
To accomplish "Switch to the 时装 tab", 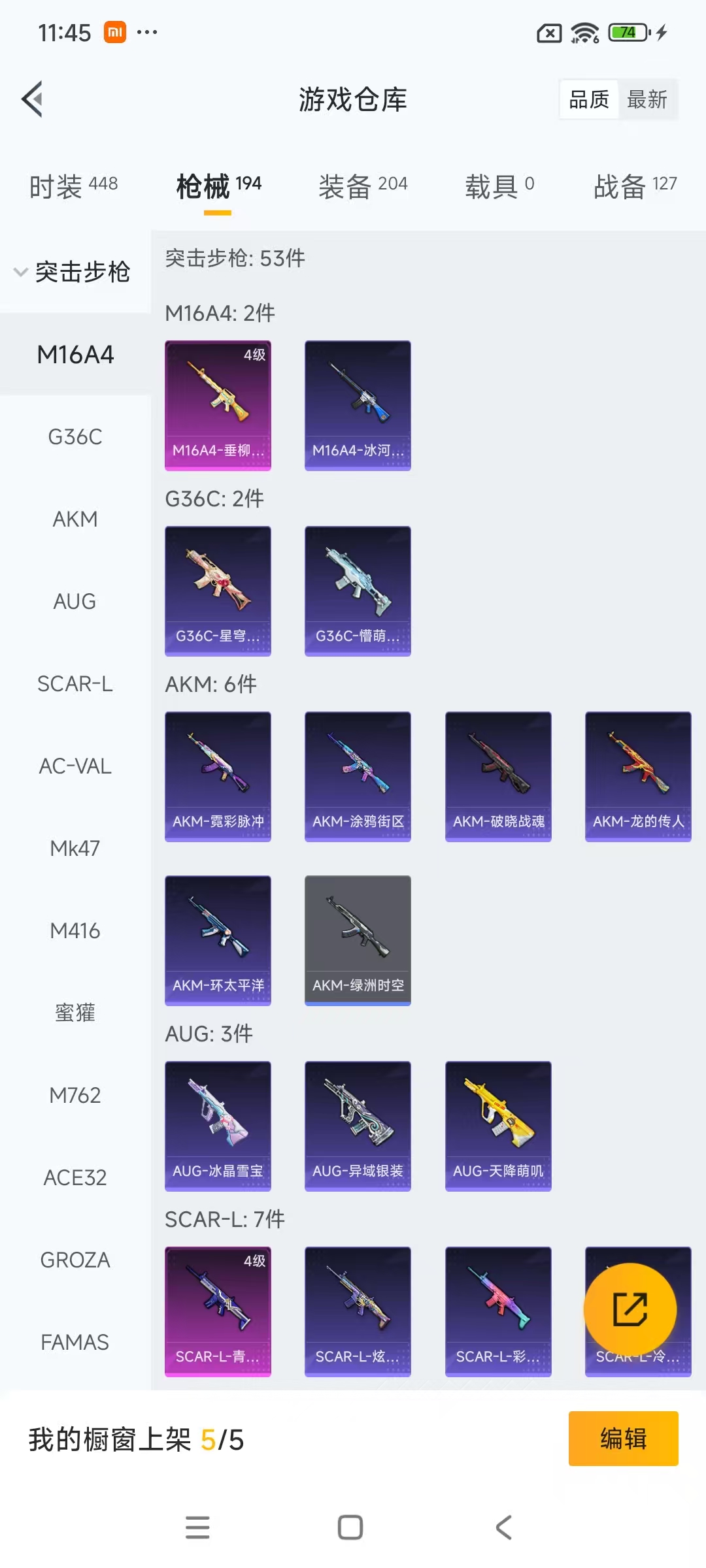I will pyautogui.click(x=73, y=186).
